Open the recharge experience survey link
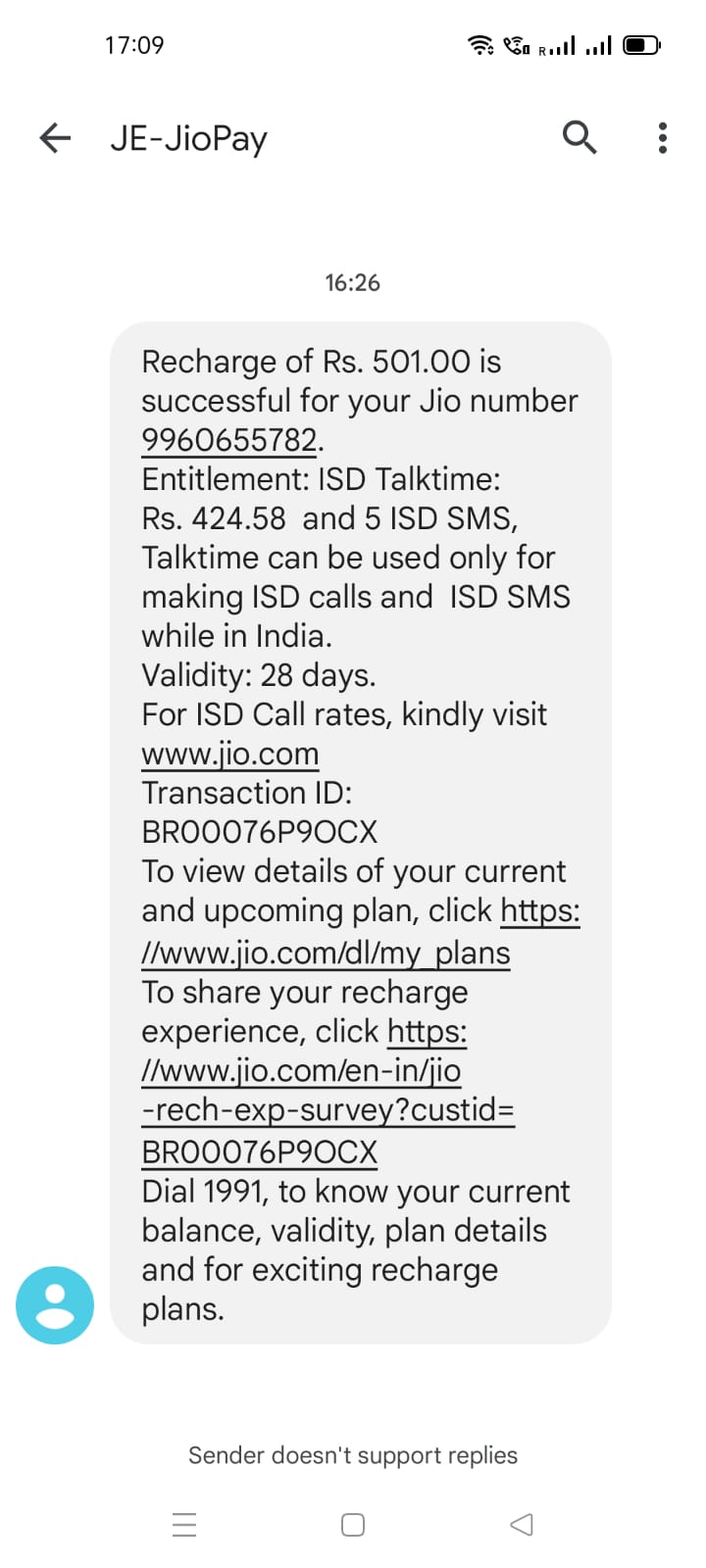Image resolution: width=706 pixels, height=1568 pixels. tap(328, 1110)
